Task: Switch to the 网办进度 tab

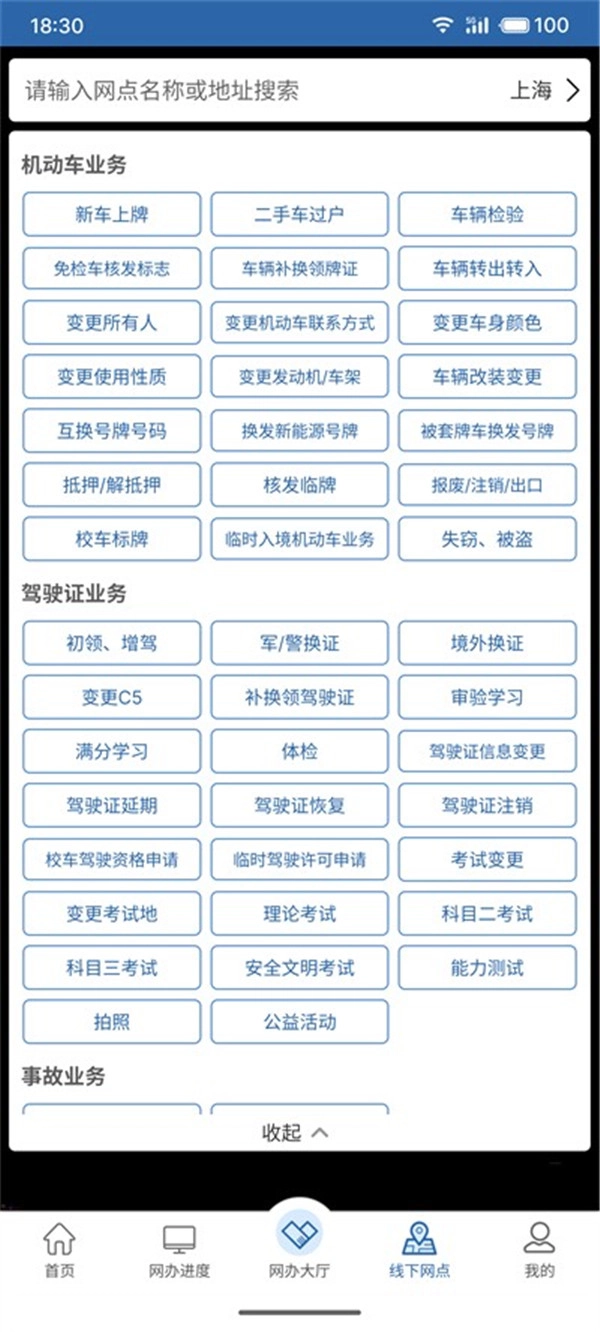Action: point(179,1250)
